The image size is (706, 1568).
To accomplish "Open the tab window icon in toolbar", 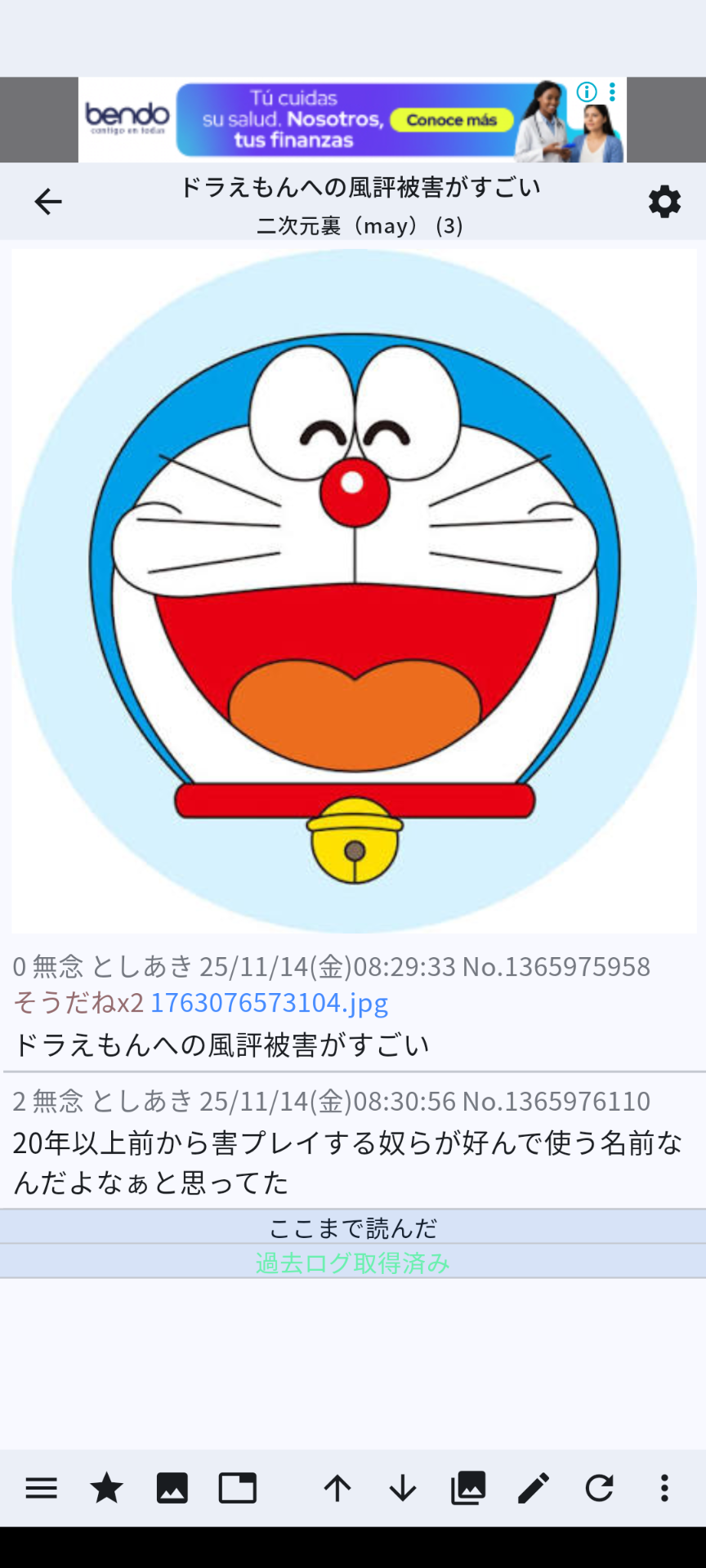I will [x=238, y=1488].
